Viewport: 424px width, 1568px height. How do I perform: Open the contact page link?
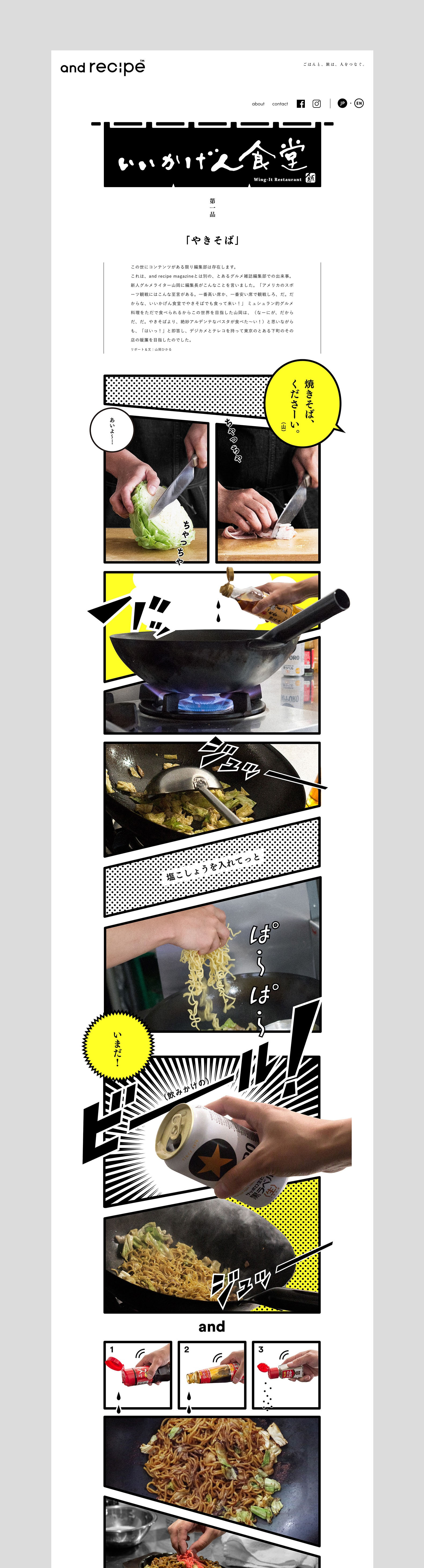[x=280, y=104]
